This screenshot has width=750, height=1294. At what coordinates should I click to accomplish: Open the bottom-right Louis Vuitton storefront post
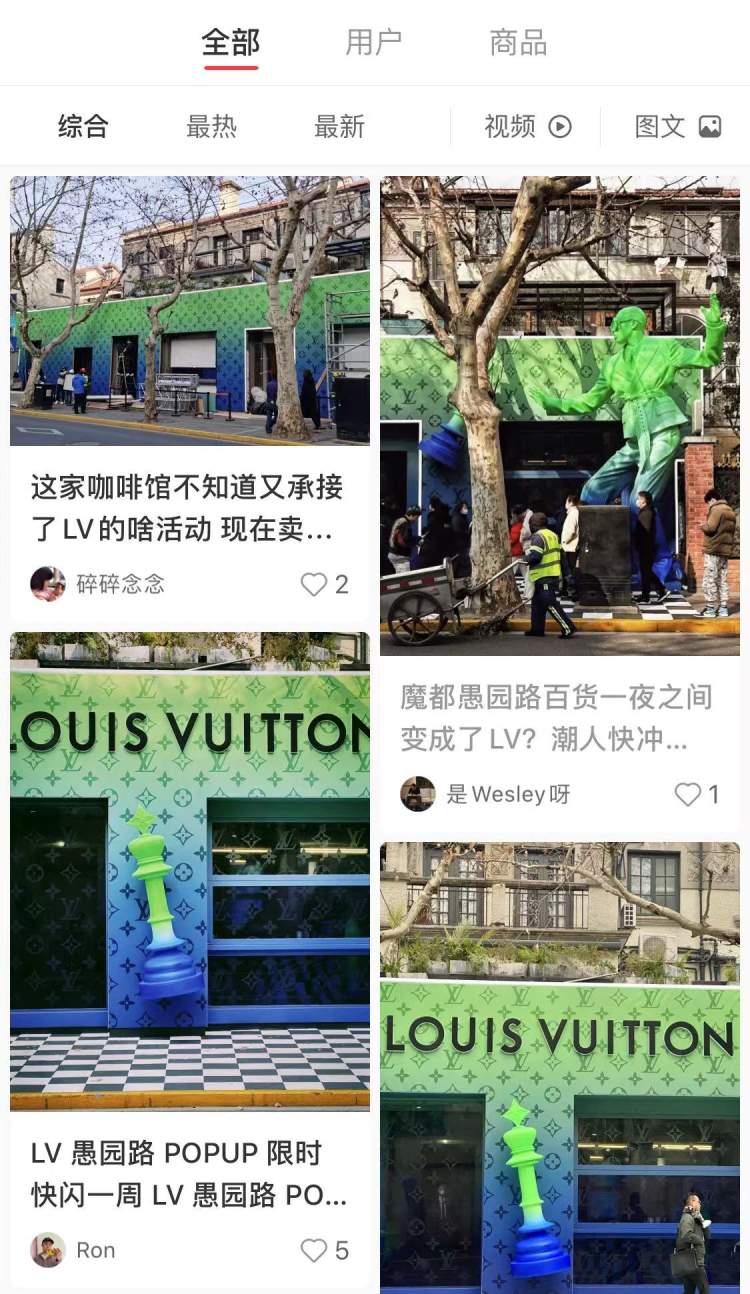pyautogui.click(x=560, y=1070)
